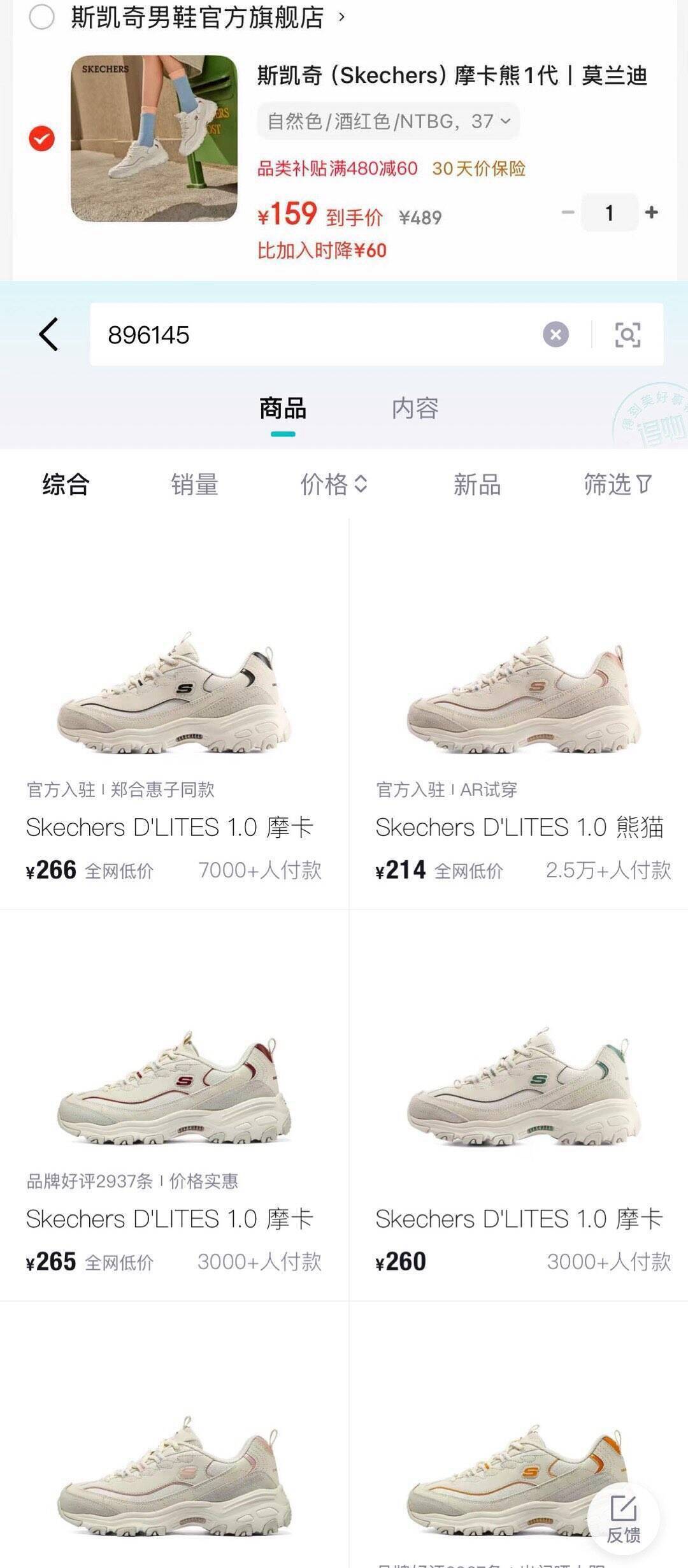Sort results by 销量
Screen dimensions: 688x1568
(194, 484)
